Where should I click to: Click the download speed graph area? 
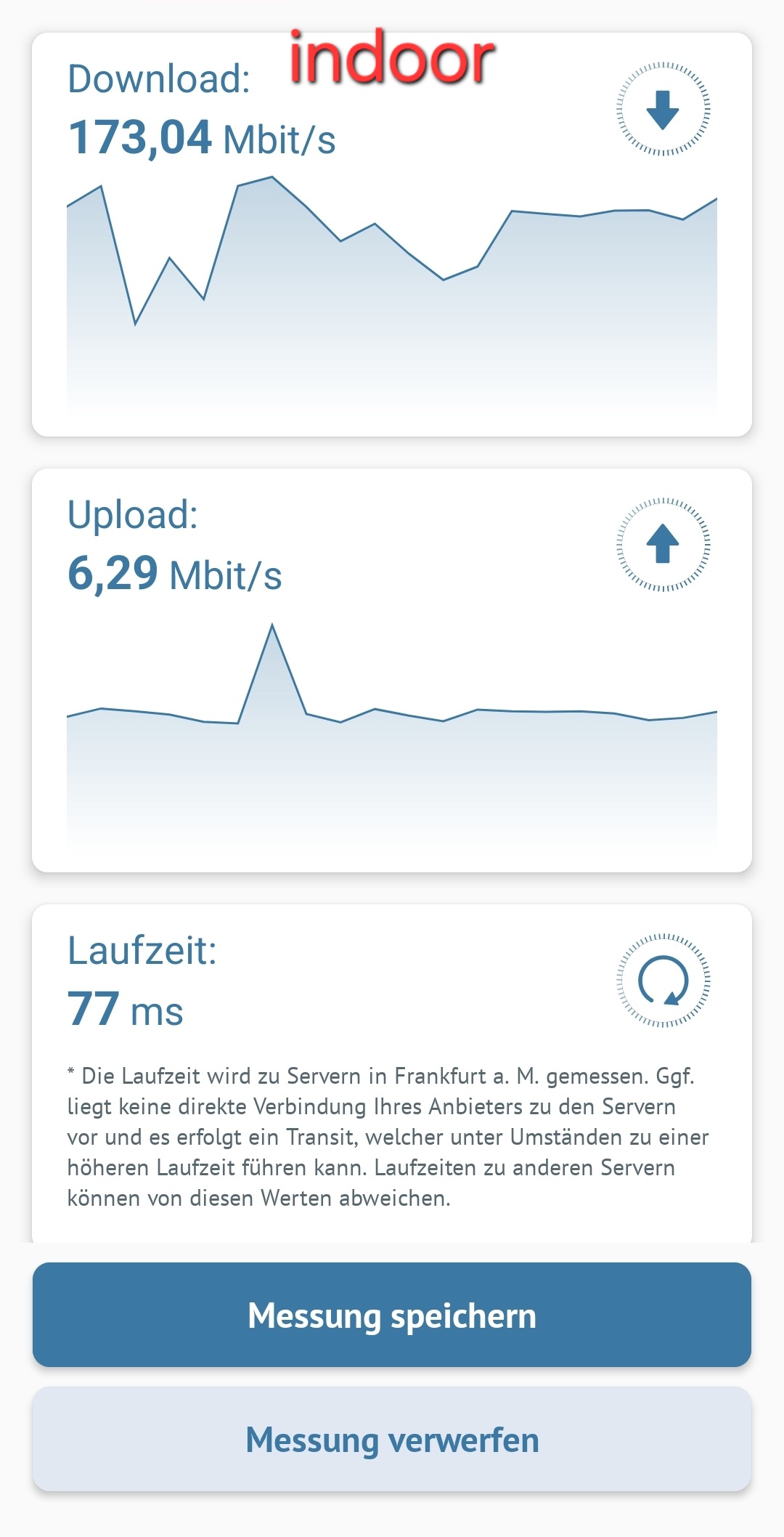392,291
